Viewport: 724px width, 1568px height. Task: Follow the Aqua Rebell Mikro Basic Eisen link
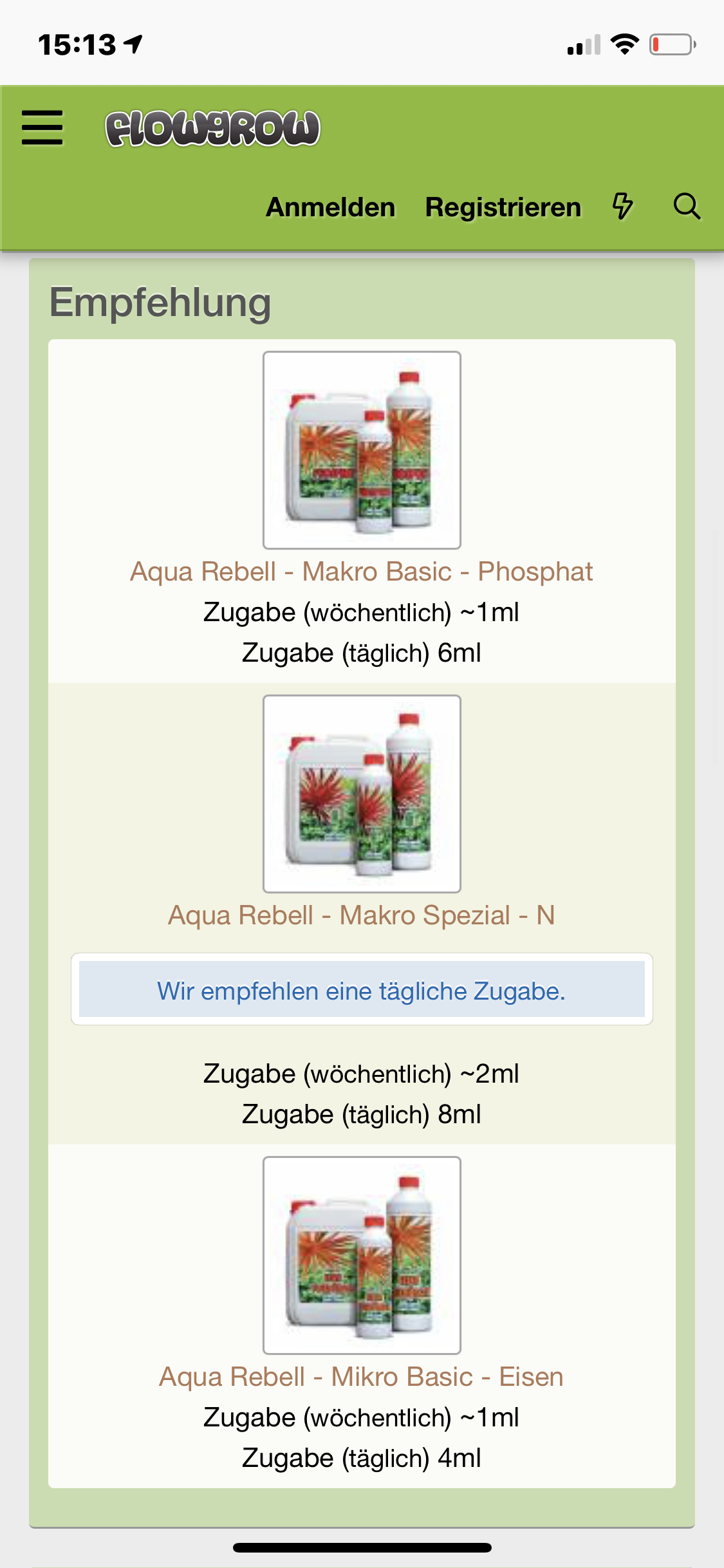(362, 1377)
